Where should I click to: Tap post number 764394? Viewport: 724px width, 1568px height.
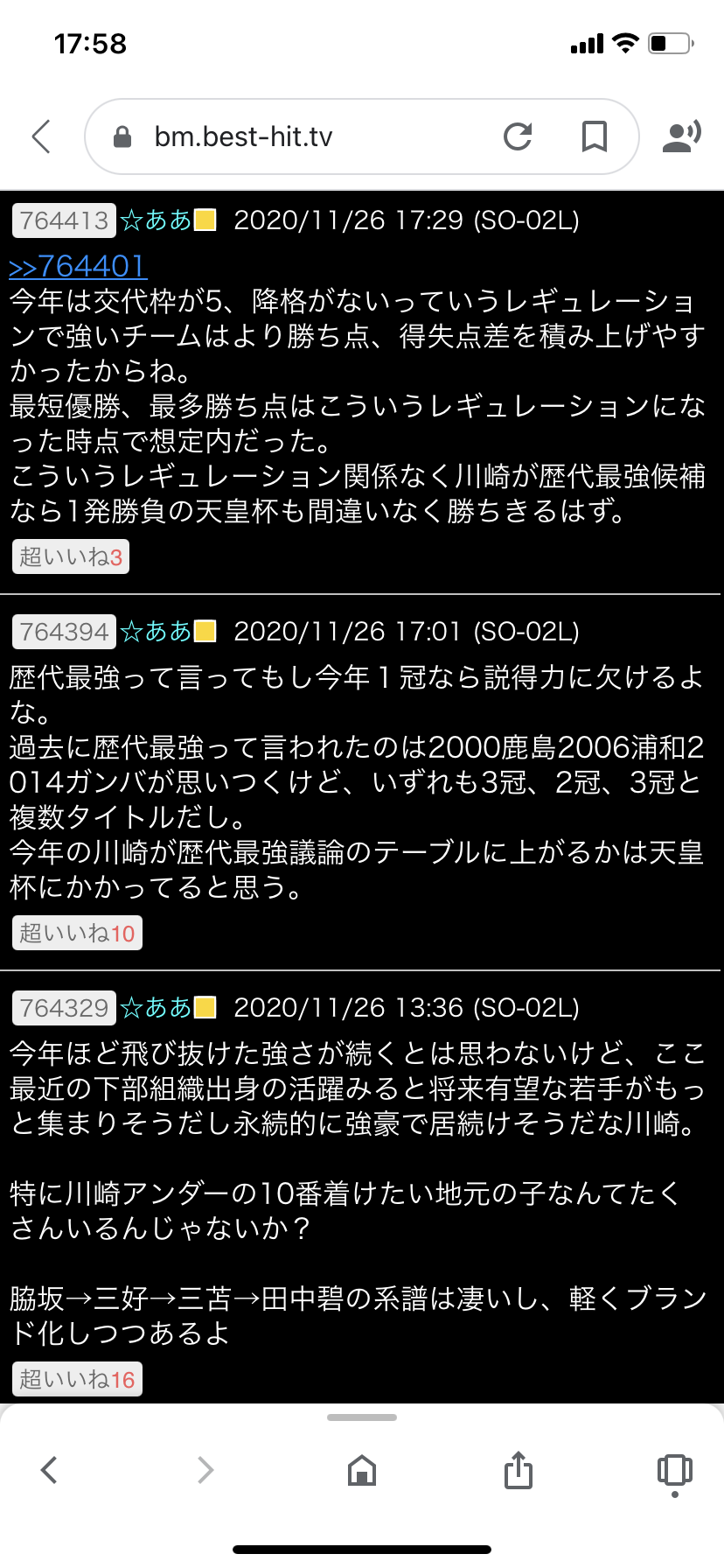point(64,632)
